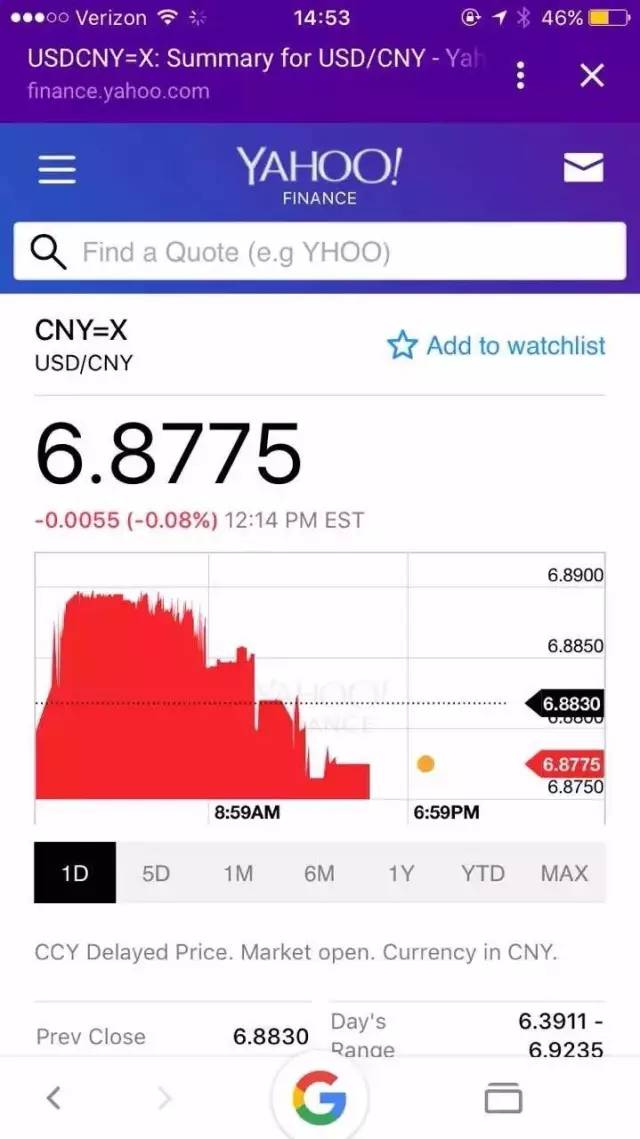640x1139 pixels.
Task: Focus the Find a Quote search box
Action: point(320,251)
